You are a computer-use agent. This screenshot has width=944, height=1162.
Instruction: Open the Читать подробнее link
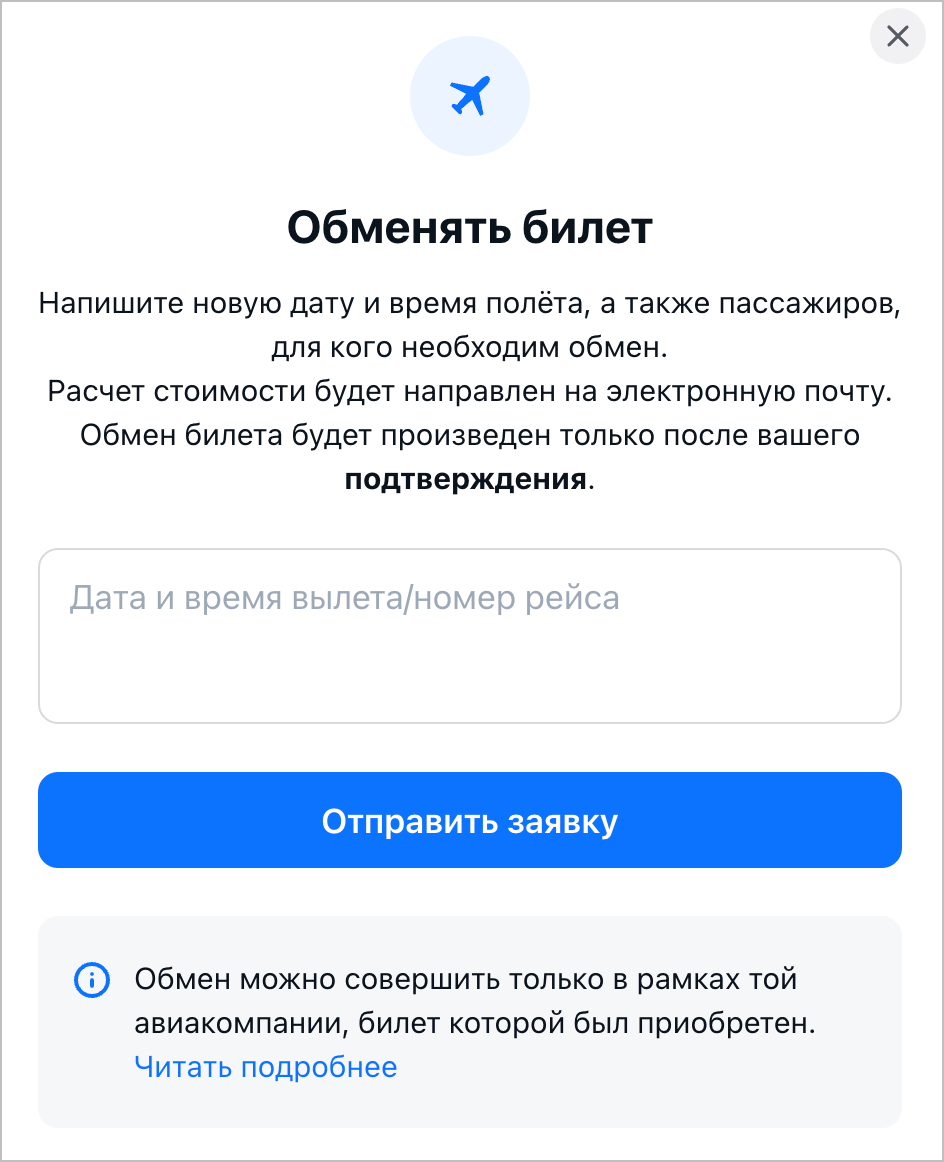[x=265, y=1067]
